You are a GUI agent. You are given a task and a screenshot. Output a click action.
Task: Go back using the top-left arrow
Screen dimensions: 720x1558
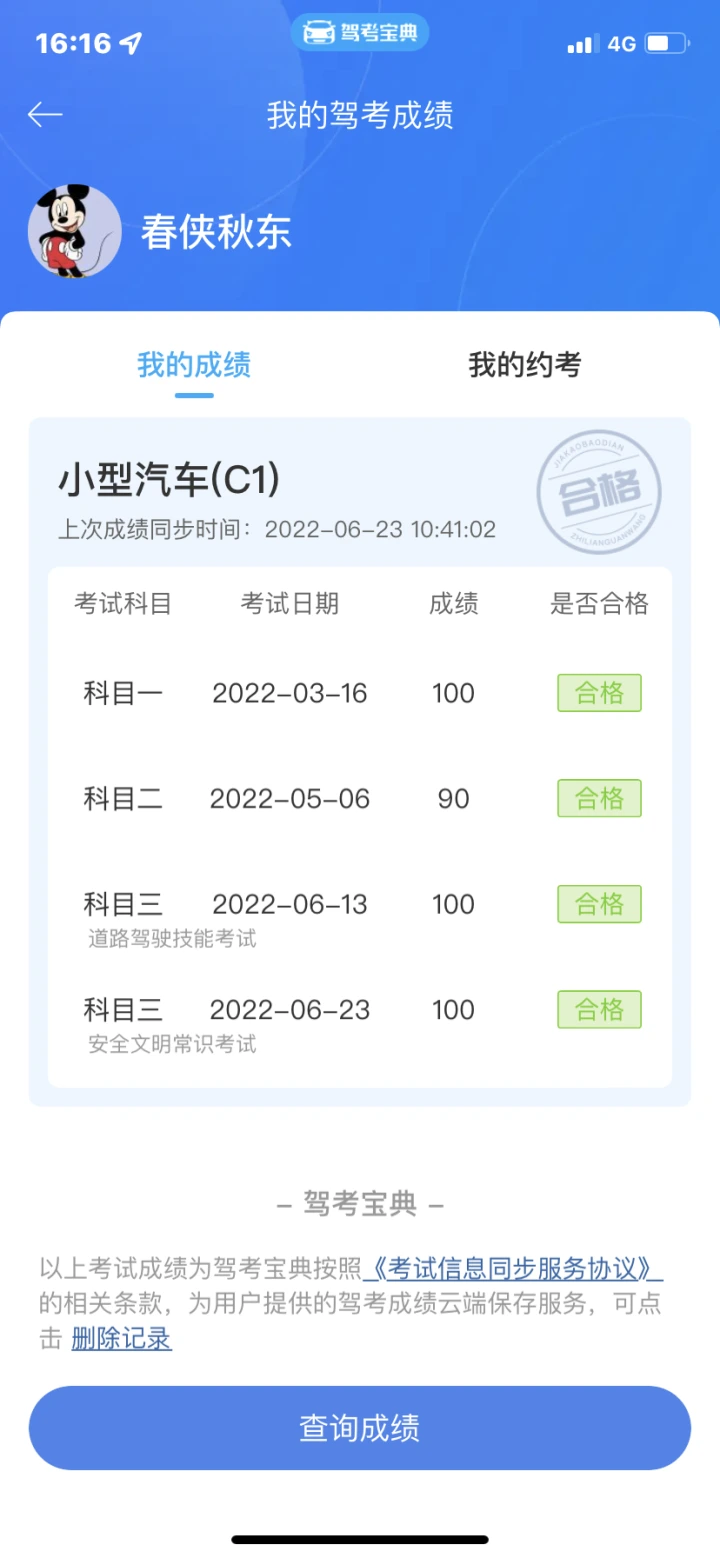pos(45,115)
